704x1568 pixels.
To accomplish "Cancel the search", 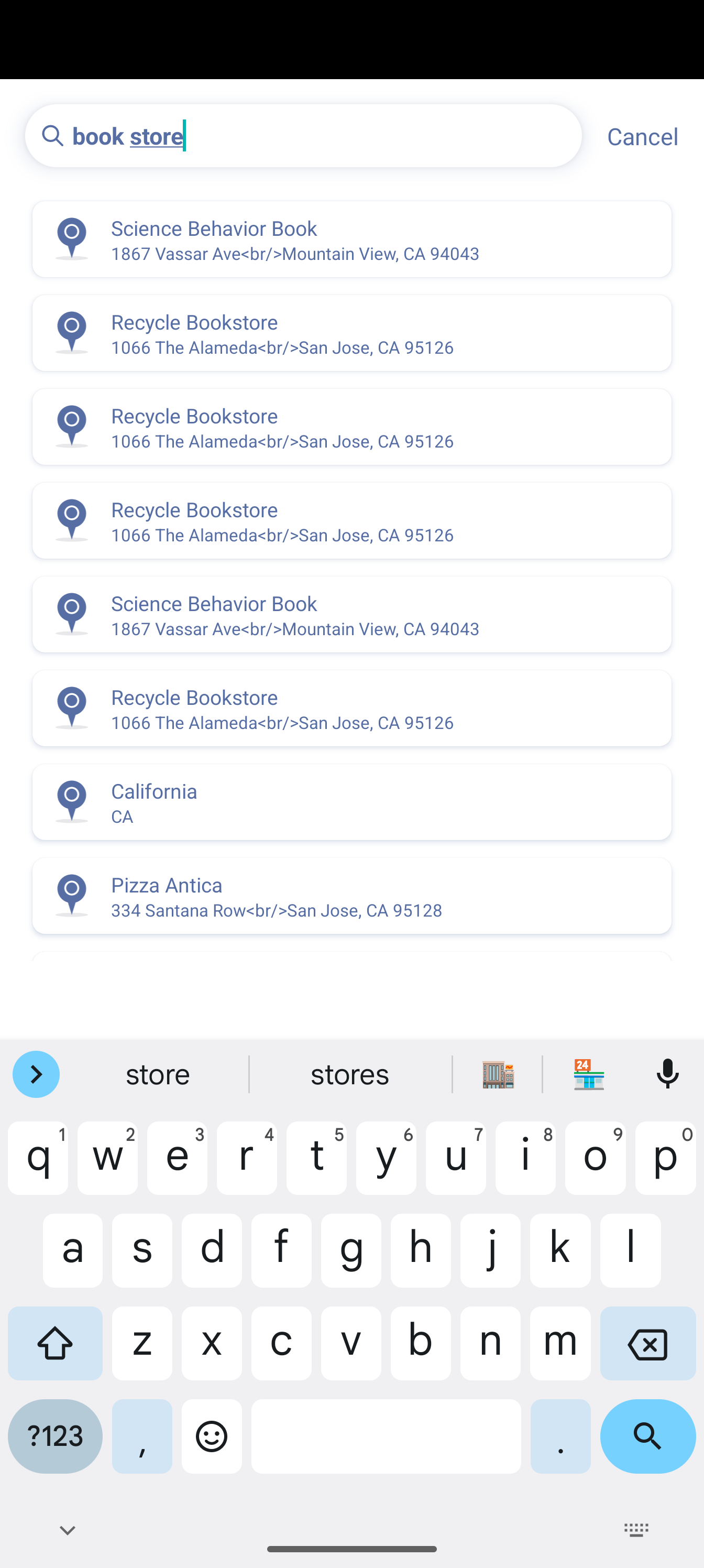I will tap(643, 136).
